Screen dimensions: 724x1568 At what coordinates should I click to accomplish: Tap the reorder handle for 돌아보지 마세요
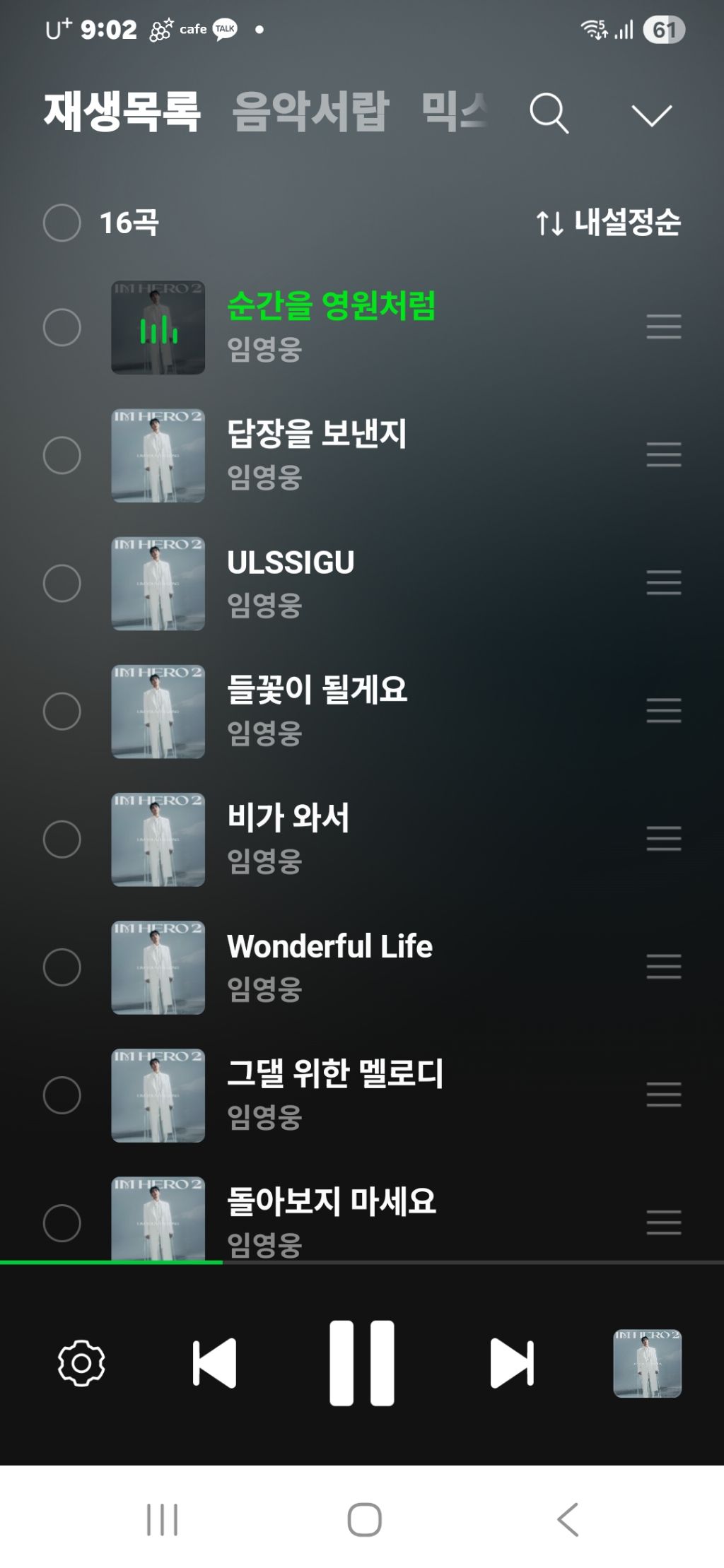663,1222
